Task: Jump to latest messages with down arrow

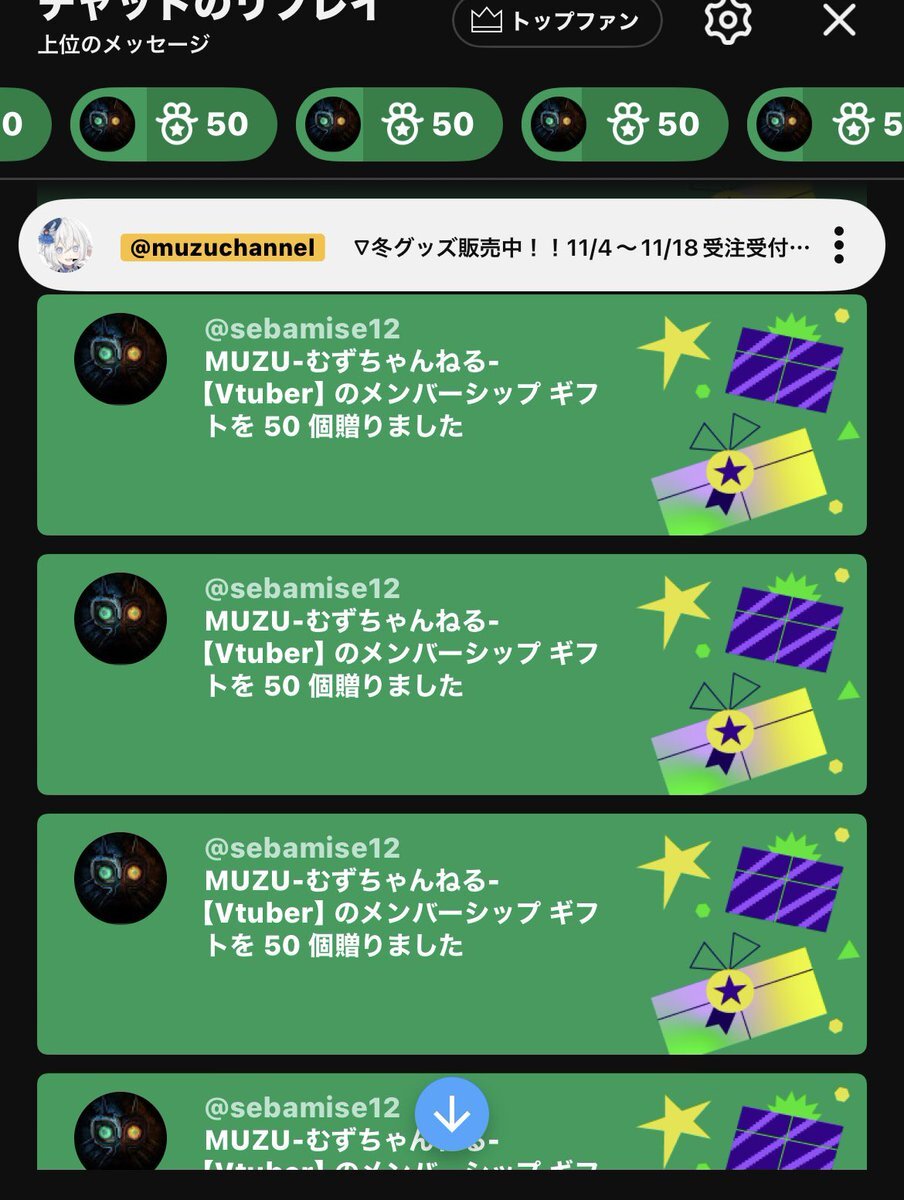Action: pyautogui.click(x=452, y=1114)
